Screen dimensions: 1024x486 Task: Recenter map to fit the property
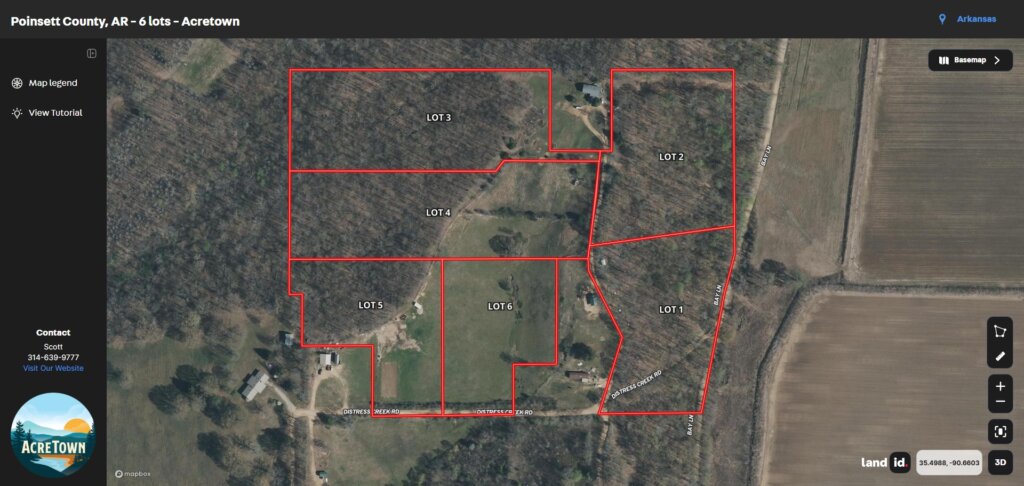click(x=1000, y=432)
